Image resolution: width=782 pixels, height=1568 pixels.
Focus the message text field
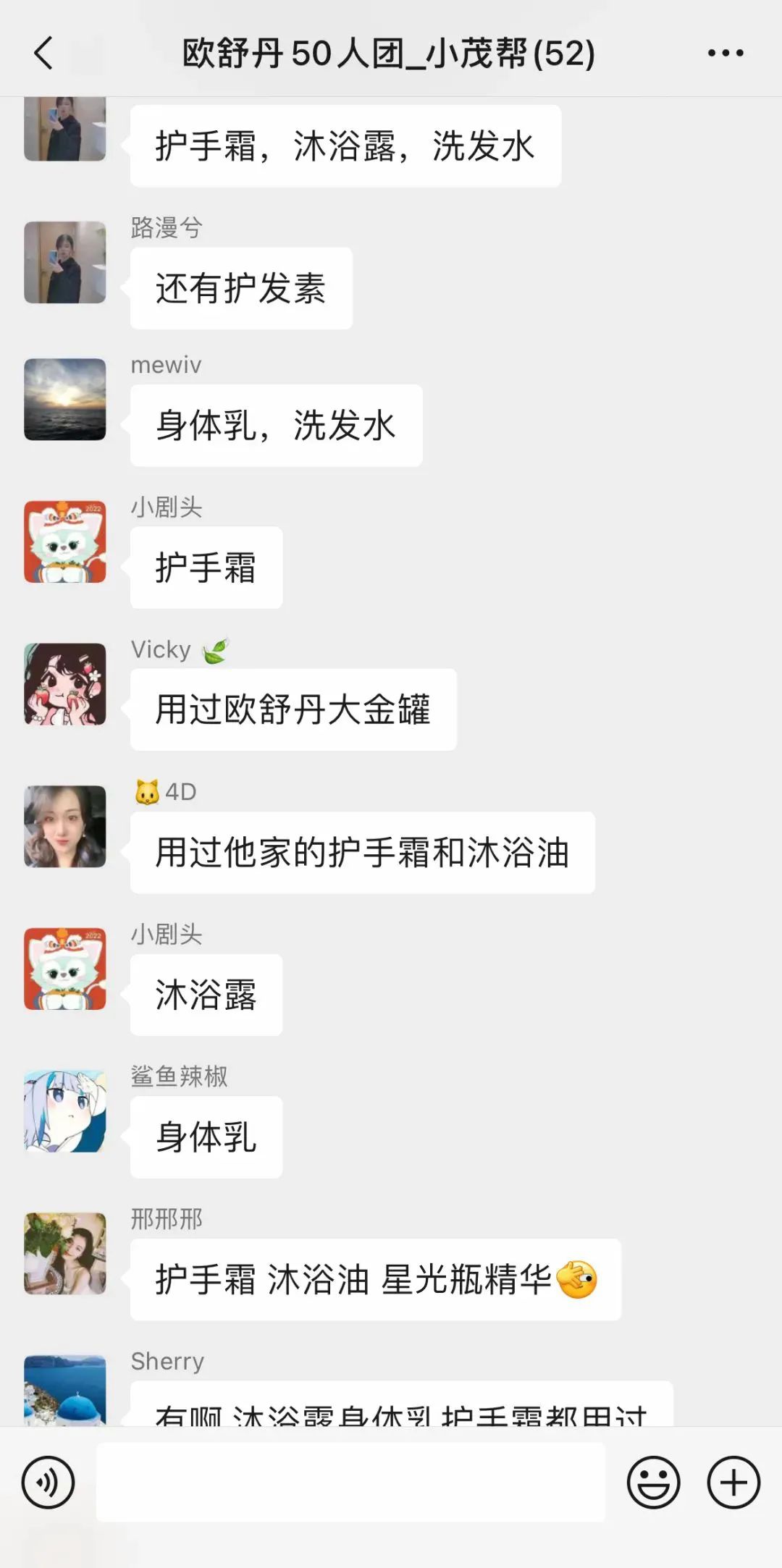pyautogui.click(x=350, y=1482)
